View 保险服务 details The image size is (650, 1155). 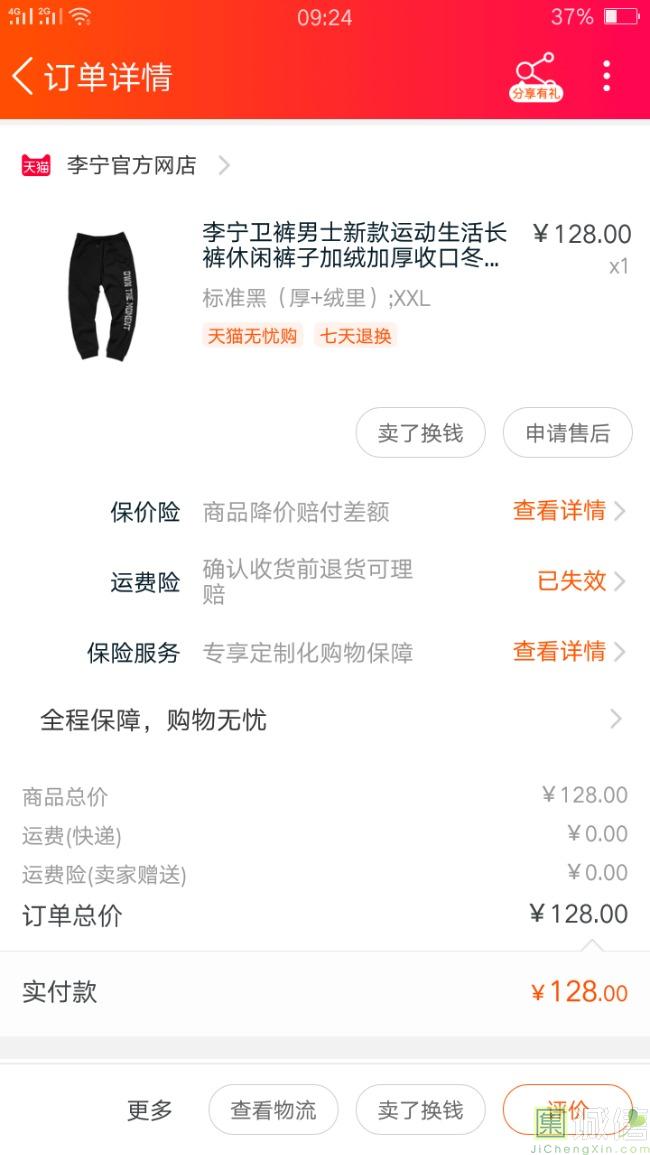pyautogui.click(x=567, y=652)
